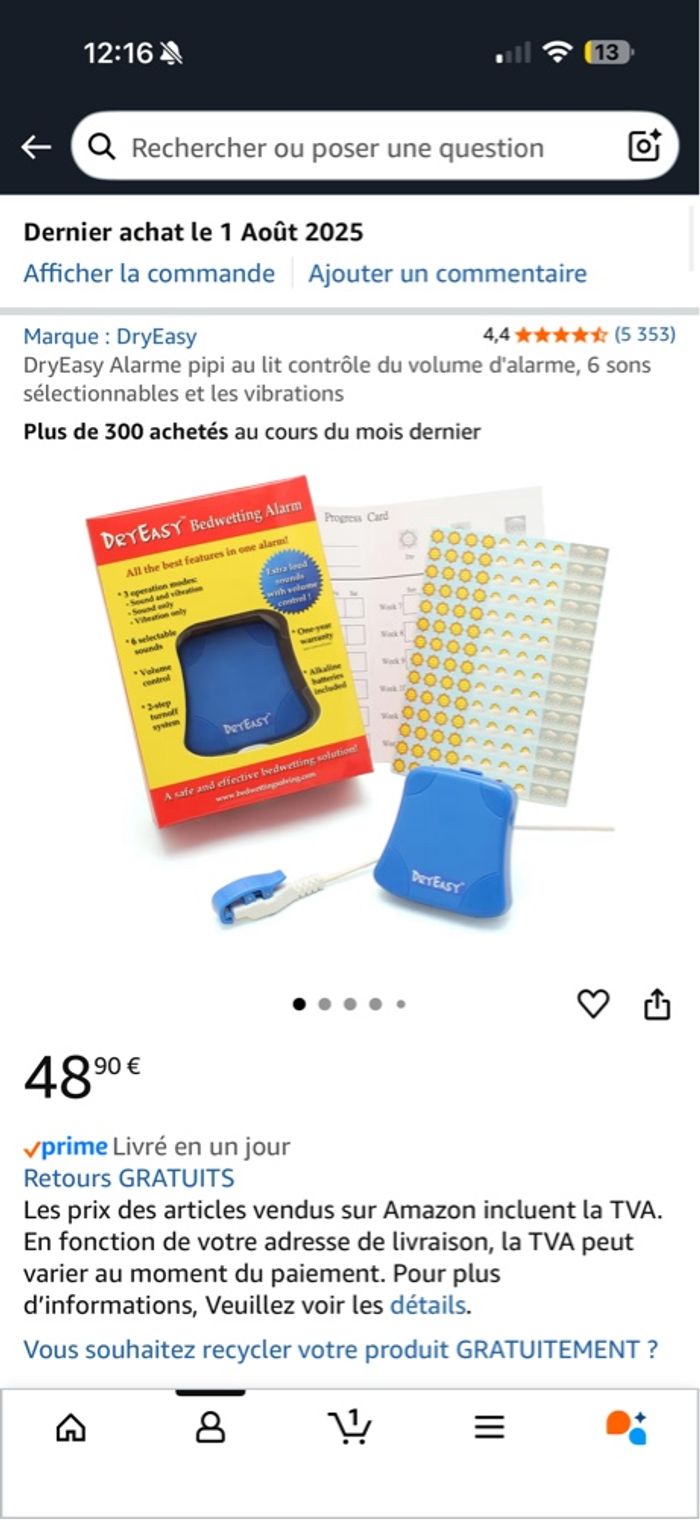
Task: Tap Ajouter un commentaire
Action: 447,274
